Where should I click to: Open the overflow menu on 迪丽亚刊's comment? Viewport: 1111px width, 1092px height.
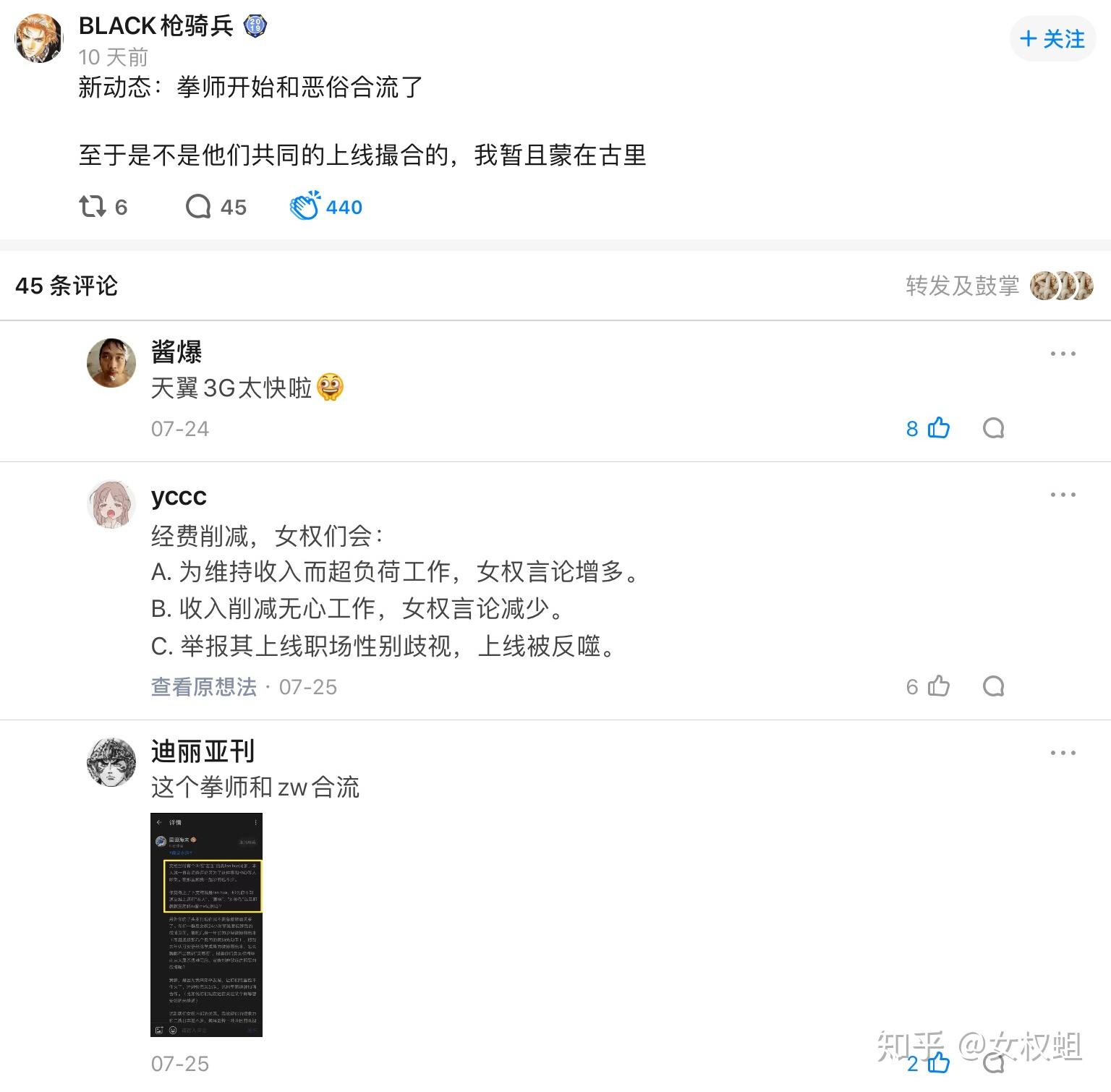click(x=1063, y=753)
